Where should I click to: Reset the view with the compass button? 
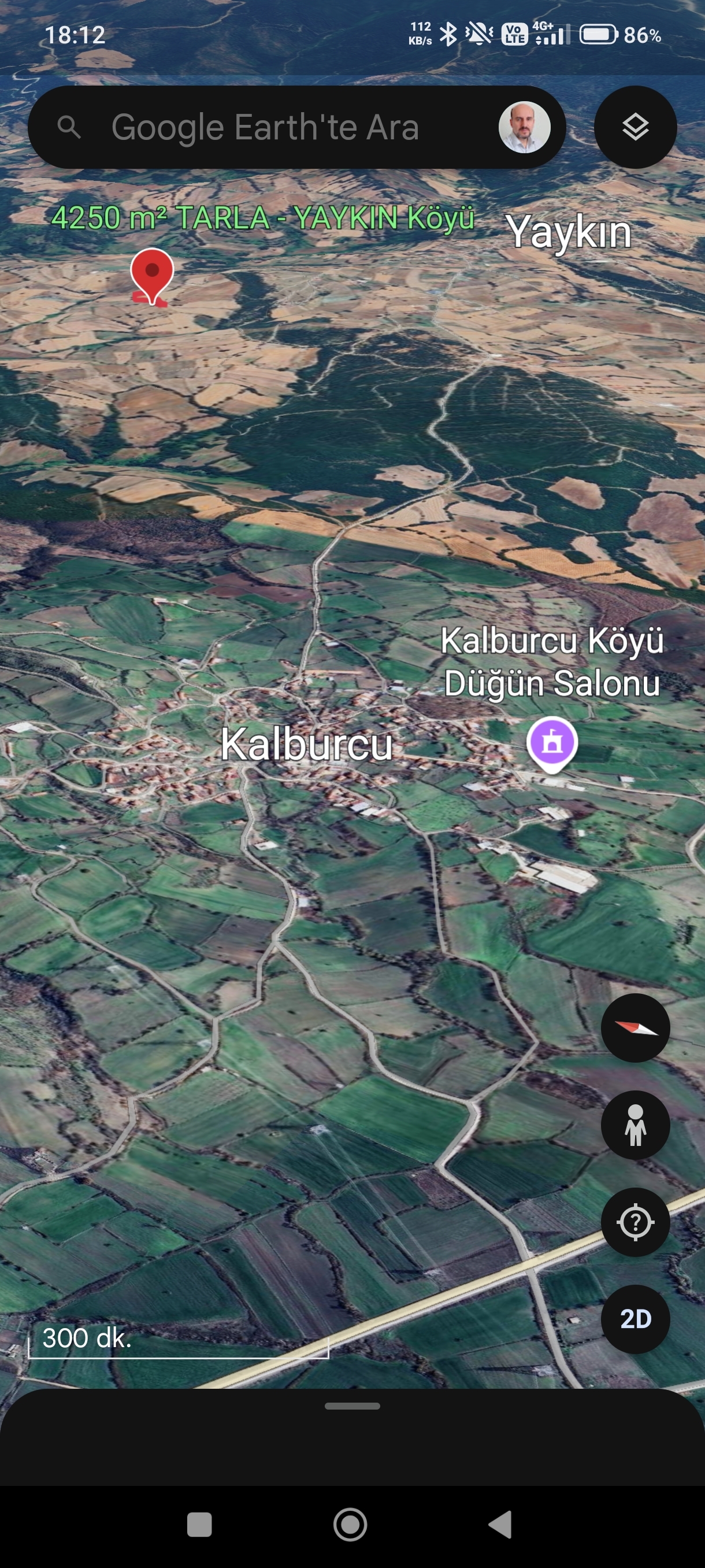pyautogui.click(x=635, y=1028)
